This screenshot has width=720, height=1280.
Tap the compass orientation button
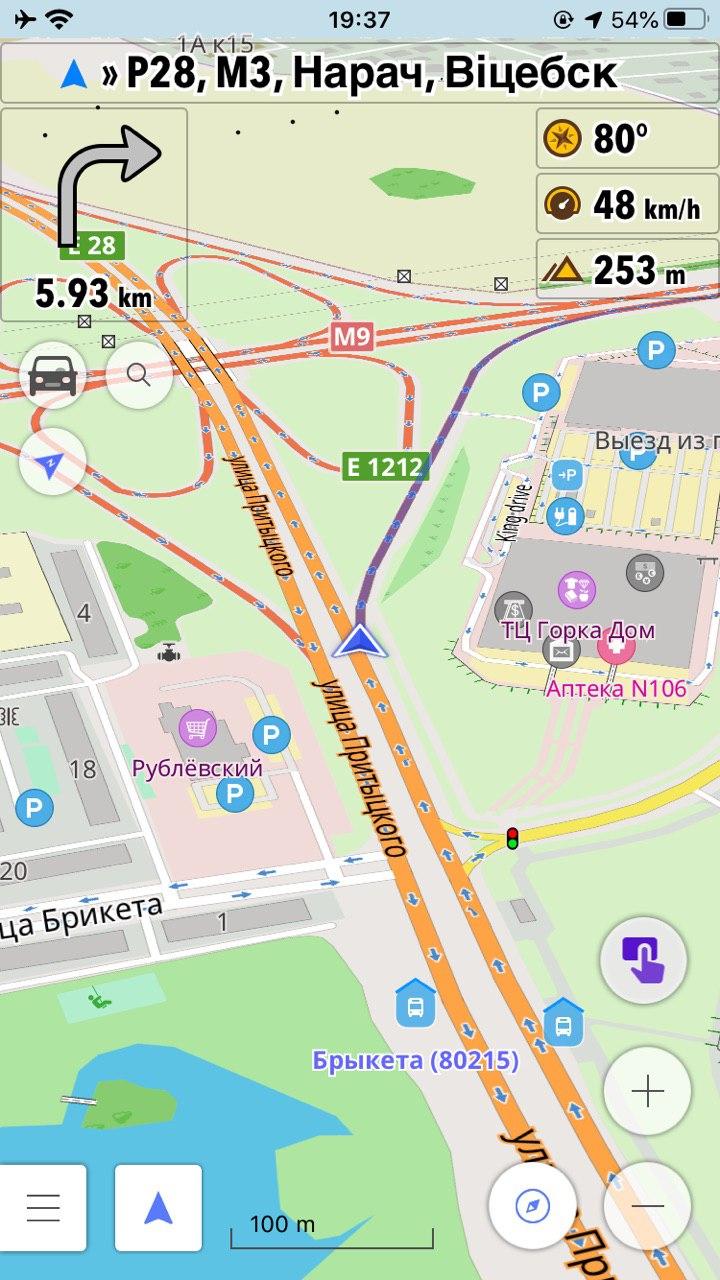[532, 1206]
